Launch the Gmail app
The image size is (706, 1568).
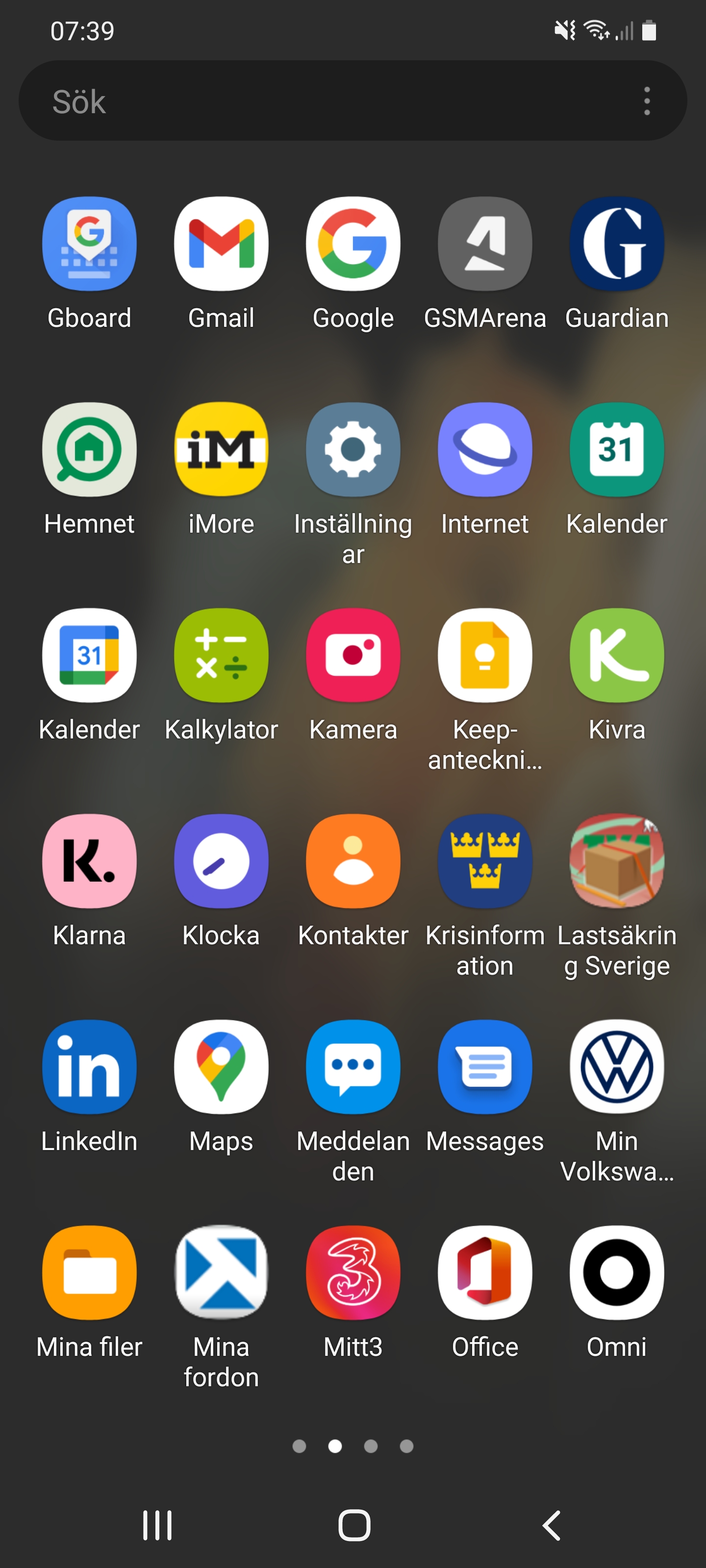coord(221,244)
